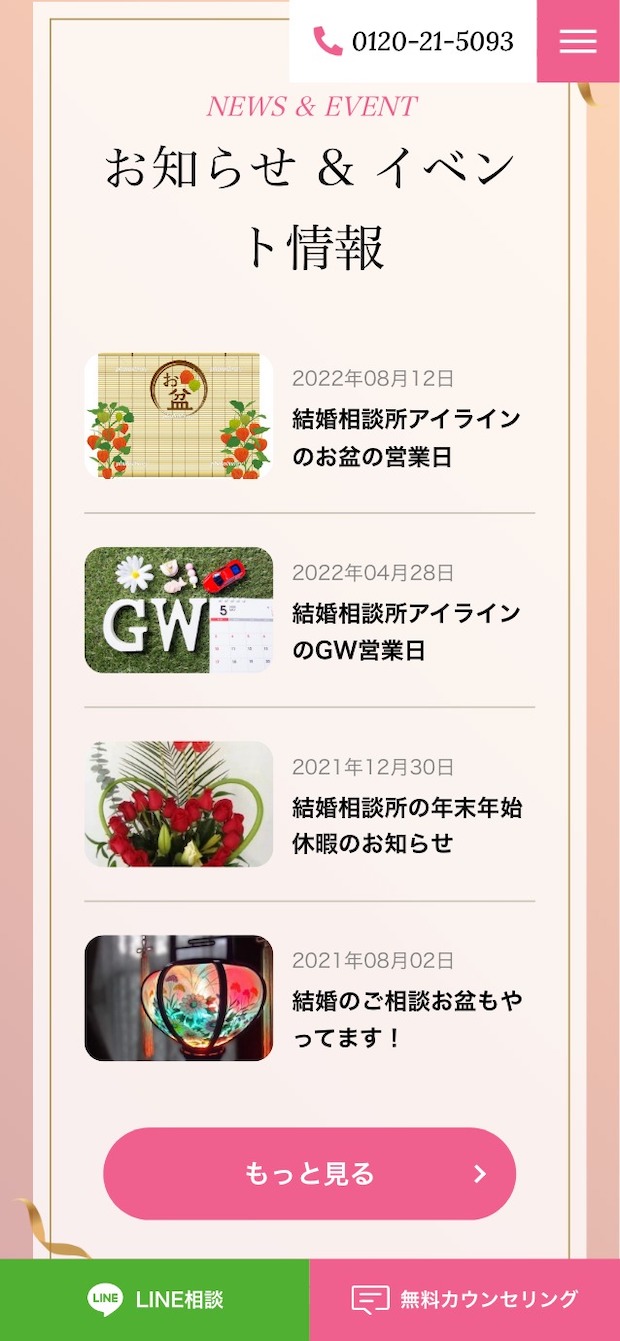Open the GW営業日 news article
Screen dimensions: 620x1341
pyautogui.click(x=406, y=631)
